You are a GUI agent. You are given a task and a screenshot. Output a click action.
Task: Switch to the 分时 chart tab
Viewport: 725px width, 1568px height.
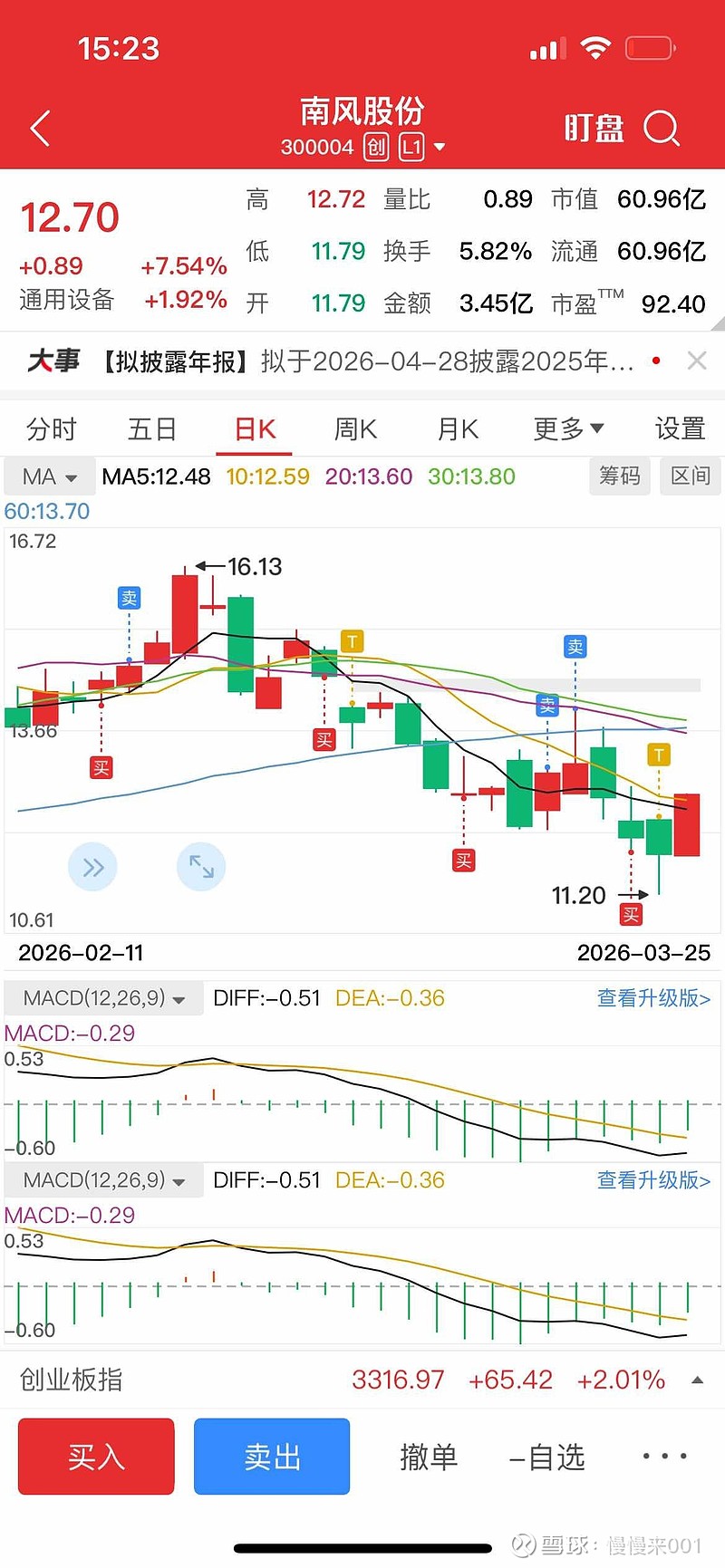pos(52,428)
